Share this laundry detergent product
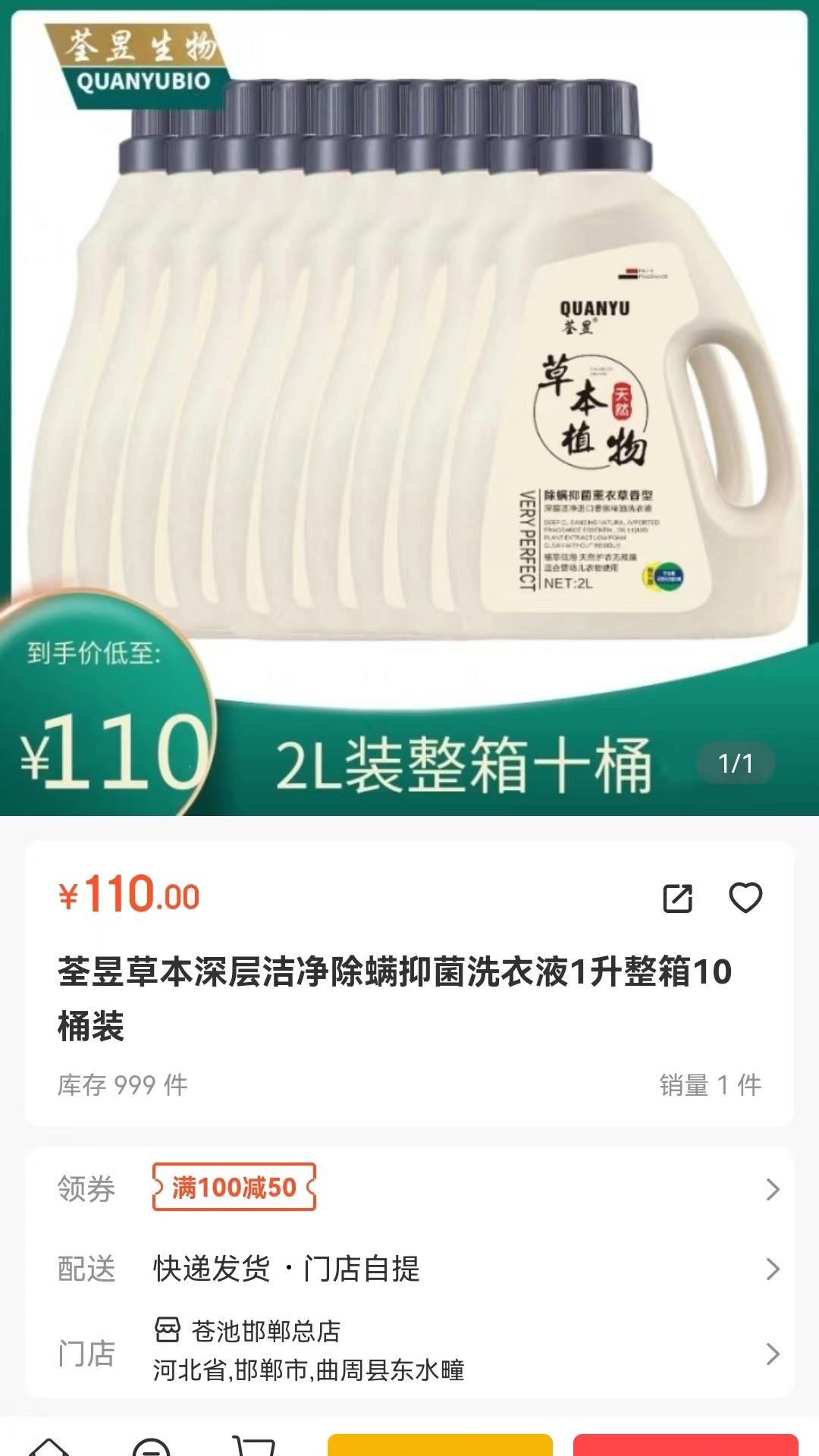Viewport: 819px width, 1456px height. pyautogui.click(x=677, y=899)
